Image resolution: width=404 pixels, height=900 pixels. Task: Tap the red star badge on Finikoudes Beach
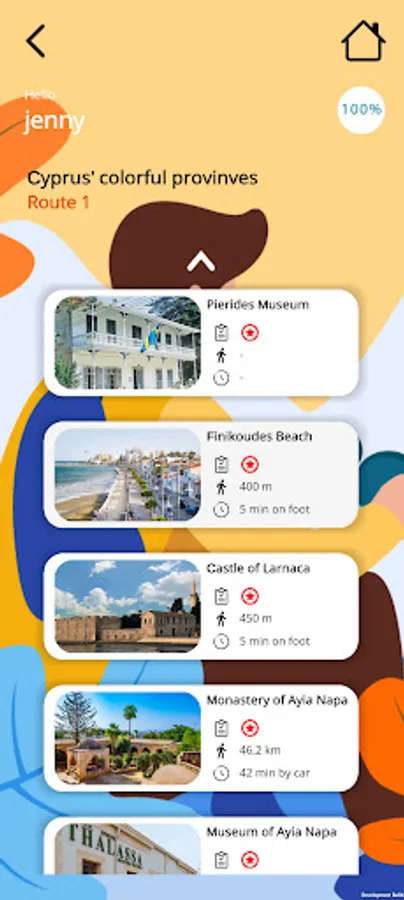click(x=250, y=464)
